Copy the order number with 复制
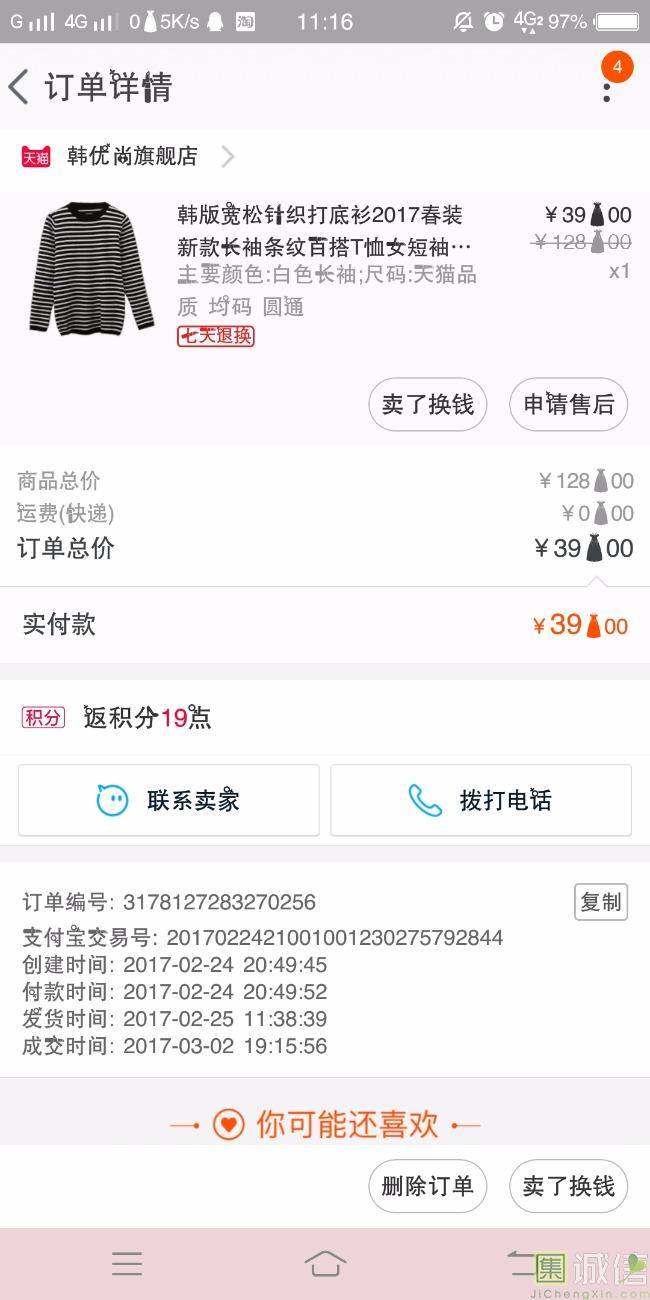Screen dimensions: 650x1300 [601, 902]
